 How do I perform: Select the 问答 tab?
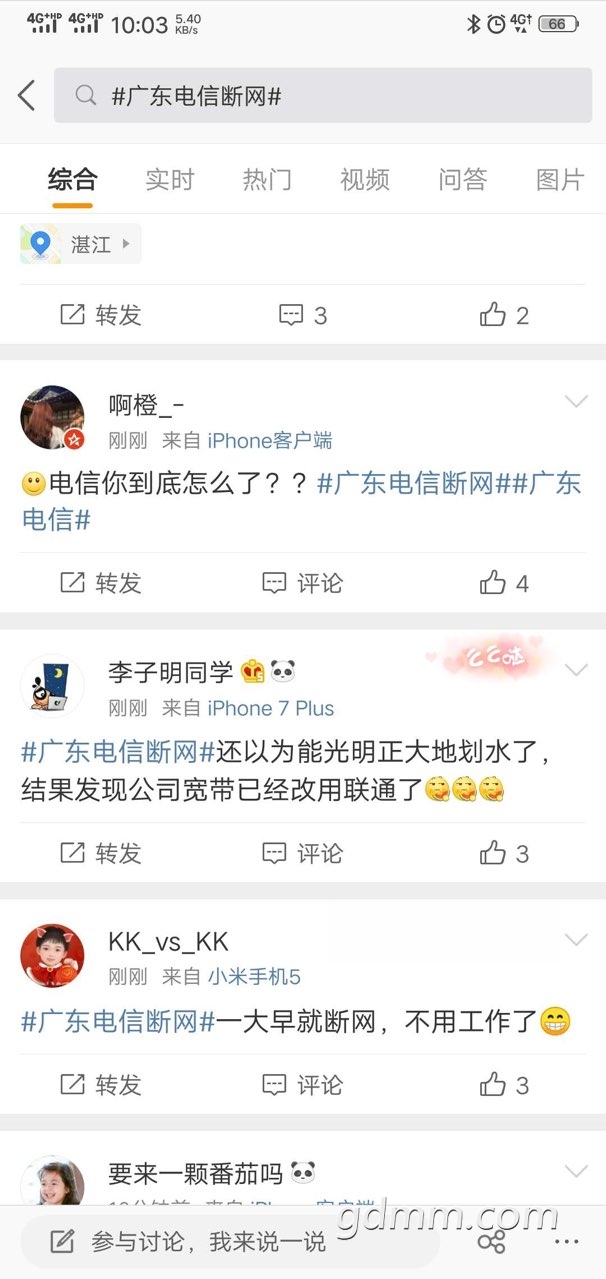point(462,180)
